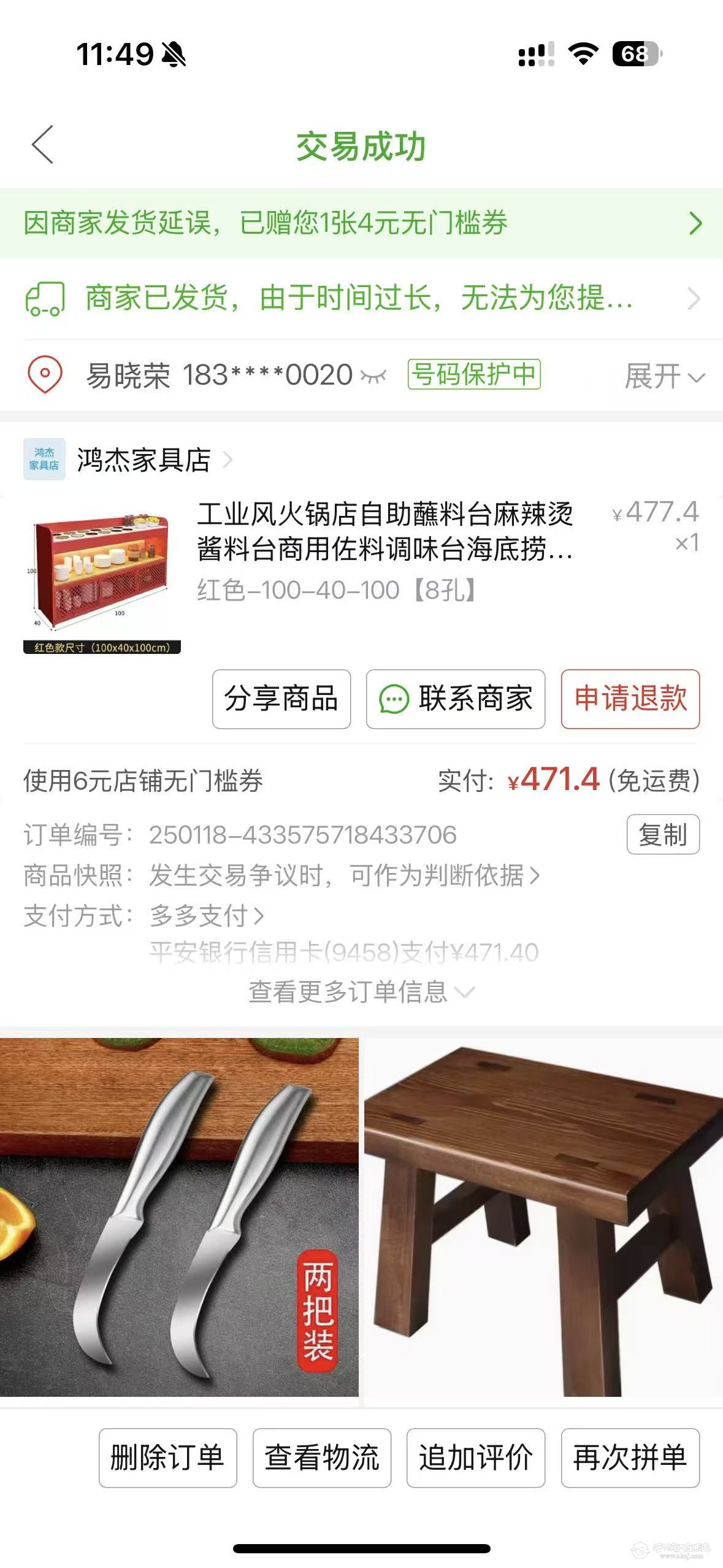
Task: Open the 鸿杰家具店 shop page
Action: pos(145,459)
